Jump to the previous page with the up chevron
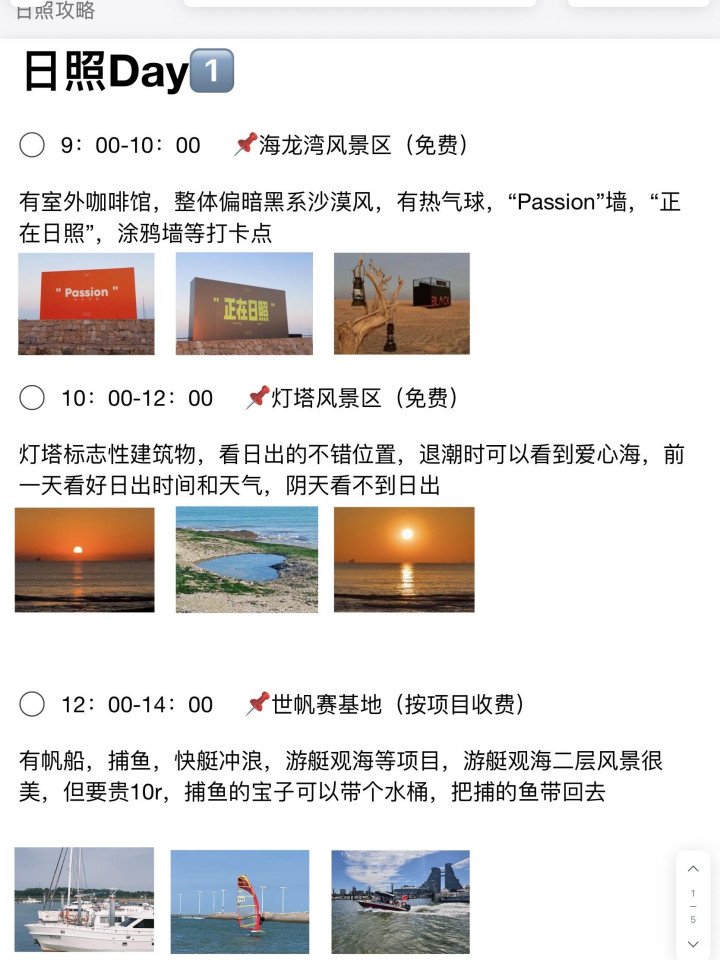 pyautogui.click(x=693, y=868)
